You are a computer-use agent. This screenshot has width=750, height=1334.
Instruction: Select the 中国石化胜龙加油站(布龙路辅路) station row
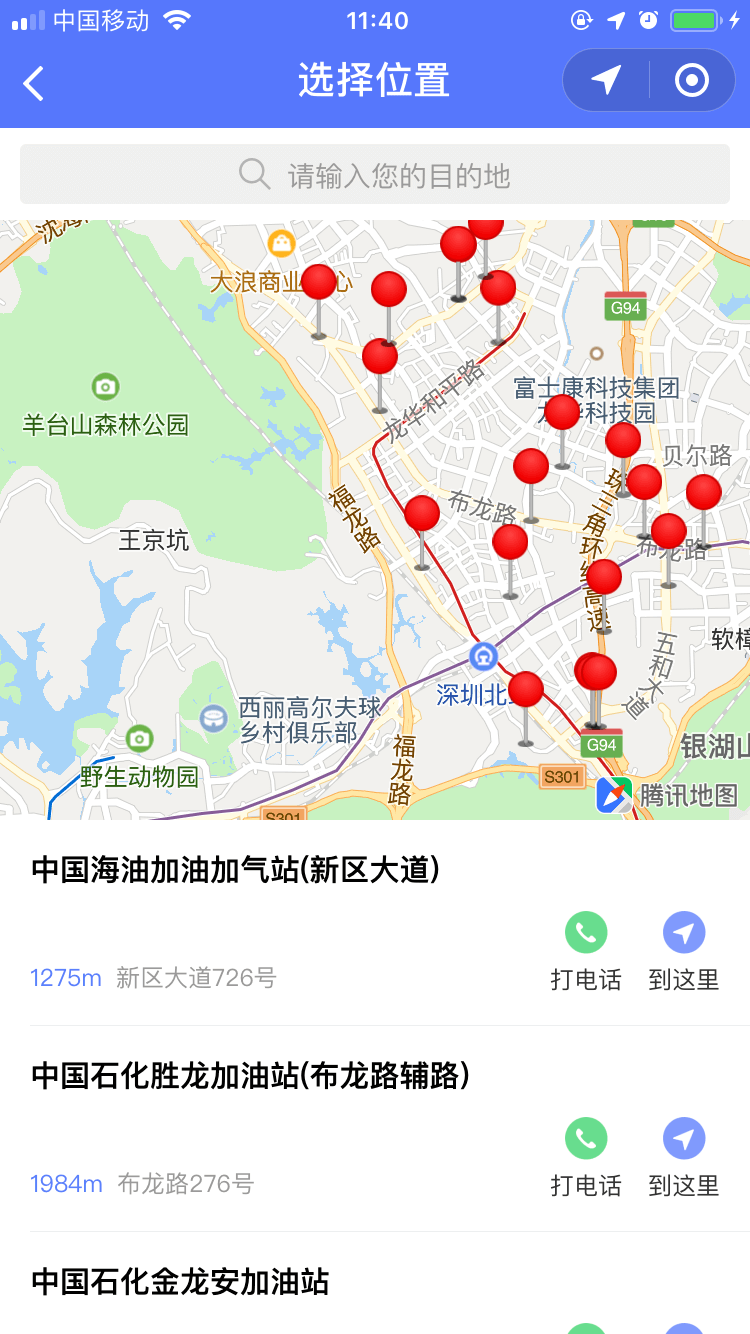coord(250,1077)
